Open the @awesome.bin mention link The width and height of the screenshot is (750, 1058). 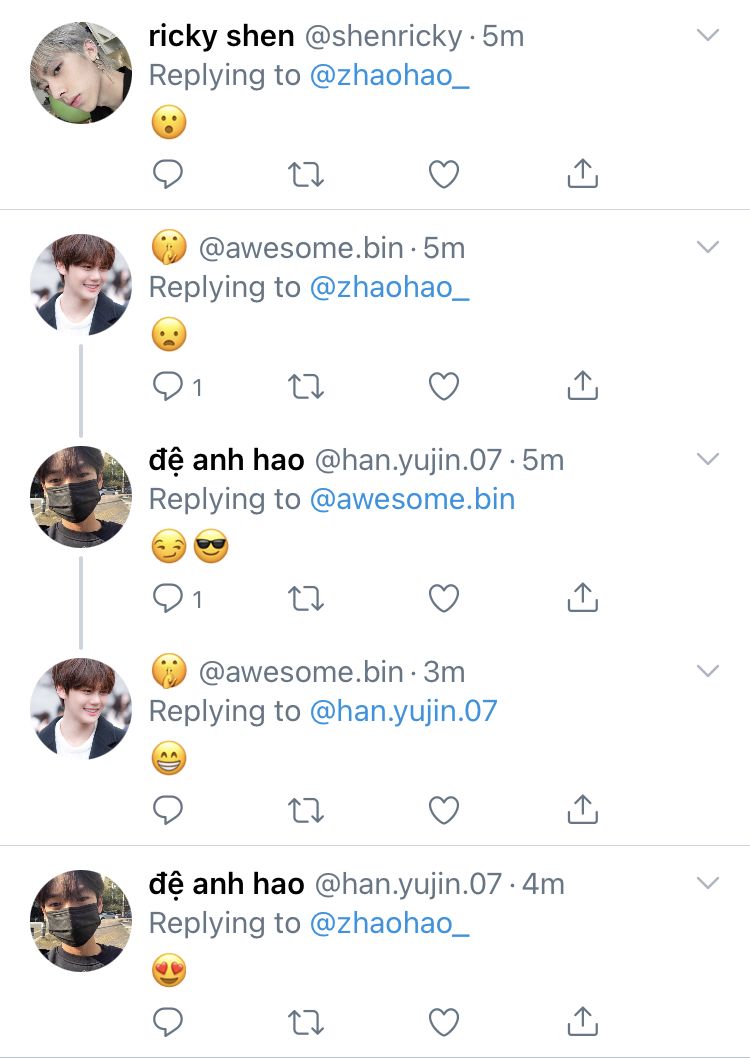coord(413,499)
